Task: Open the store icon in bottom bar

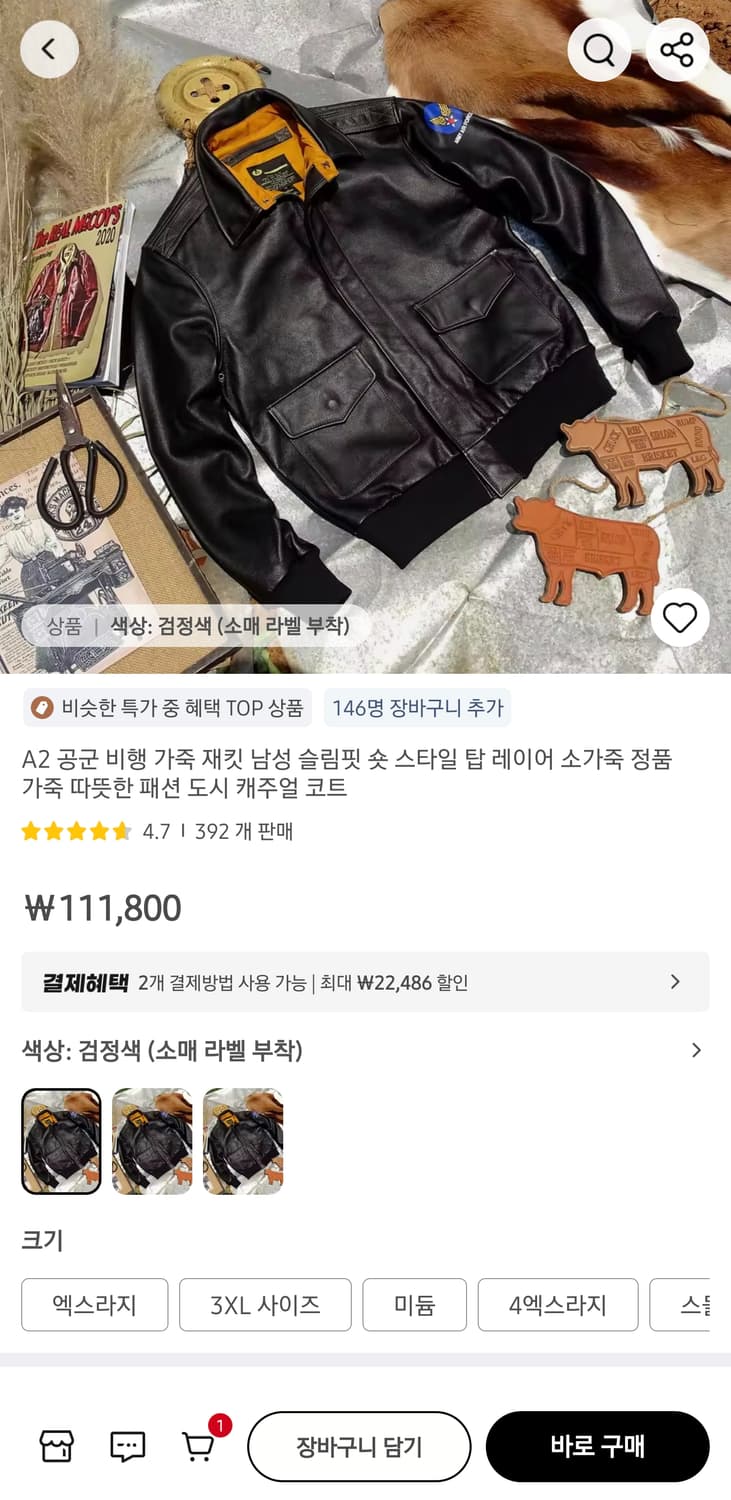Action: click(x=56, y=1446)
